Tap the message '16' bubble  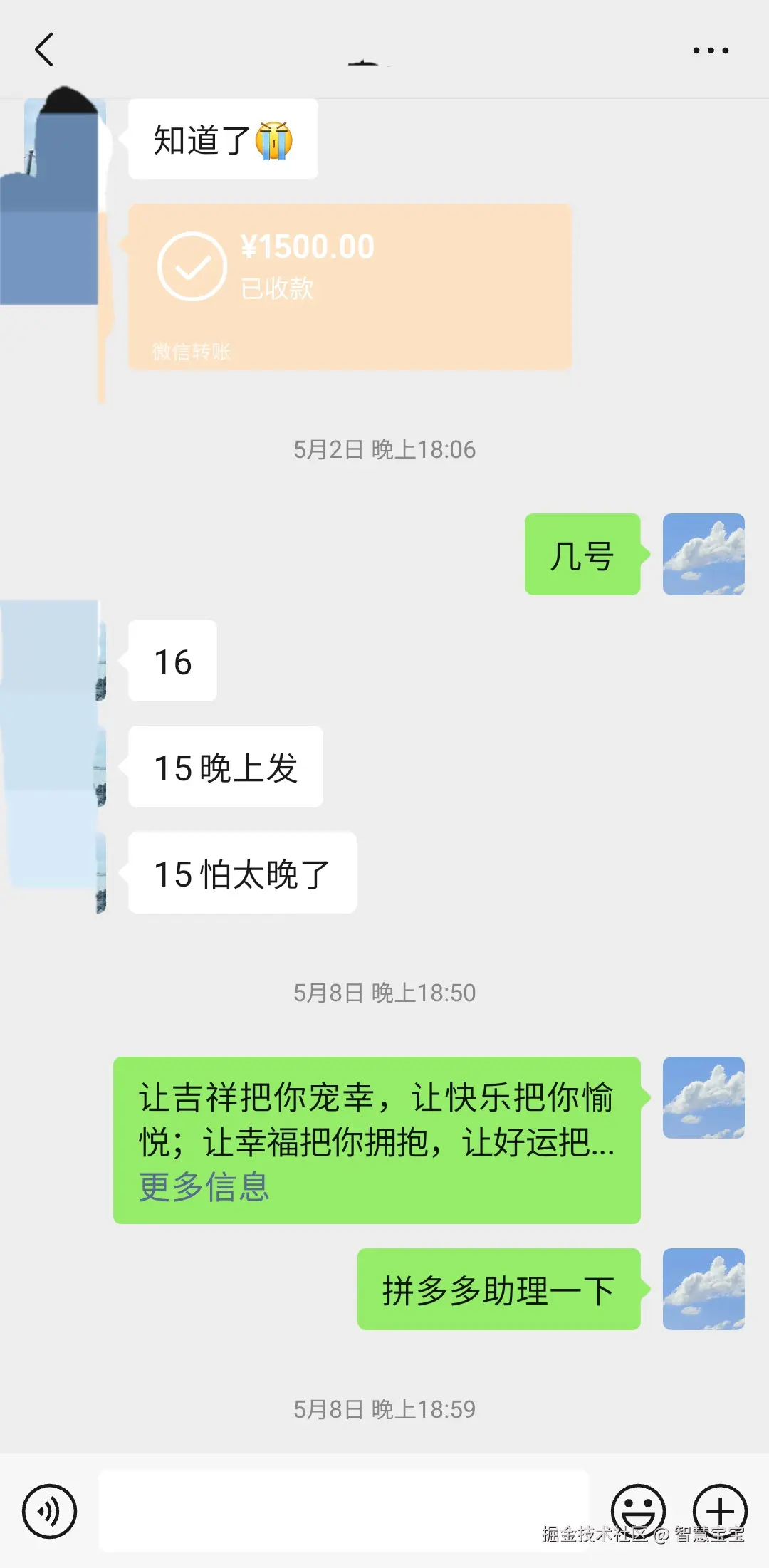[x=172, y=662]
